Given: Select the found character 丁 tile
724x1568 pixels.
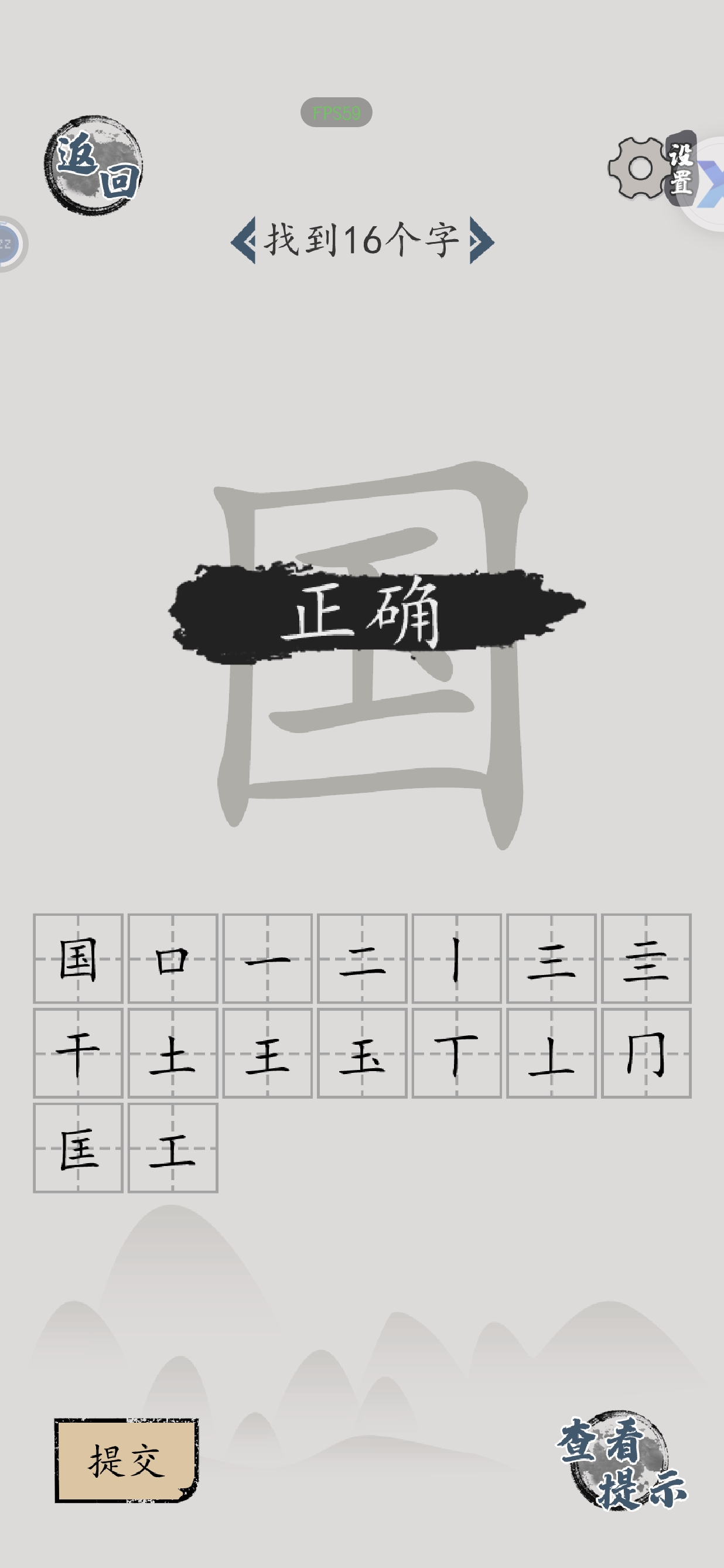Looking at the screenshot, I should point(457,1053).
